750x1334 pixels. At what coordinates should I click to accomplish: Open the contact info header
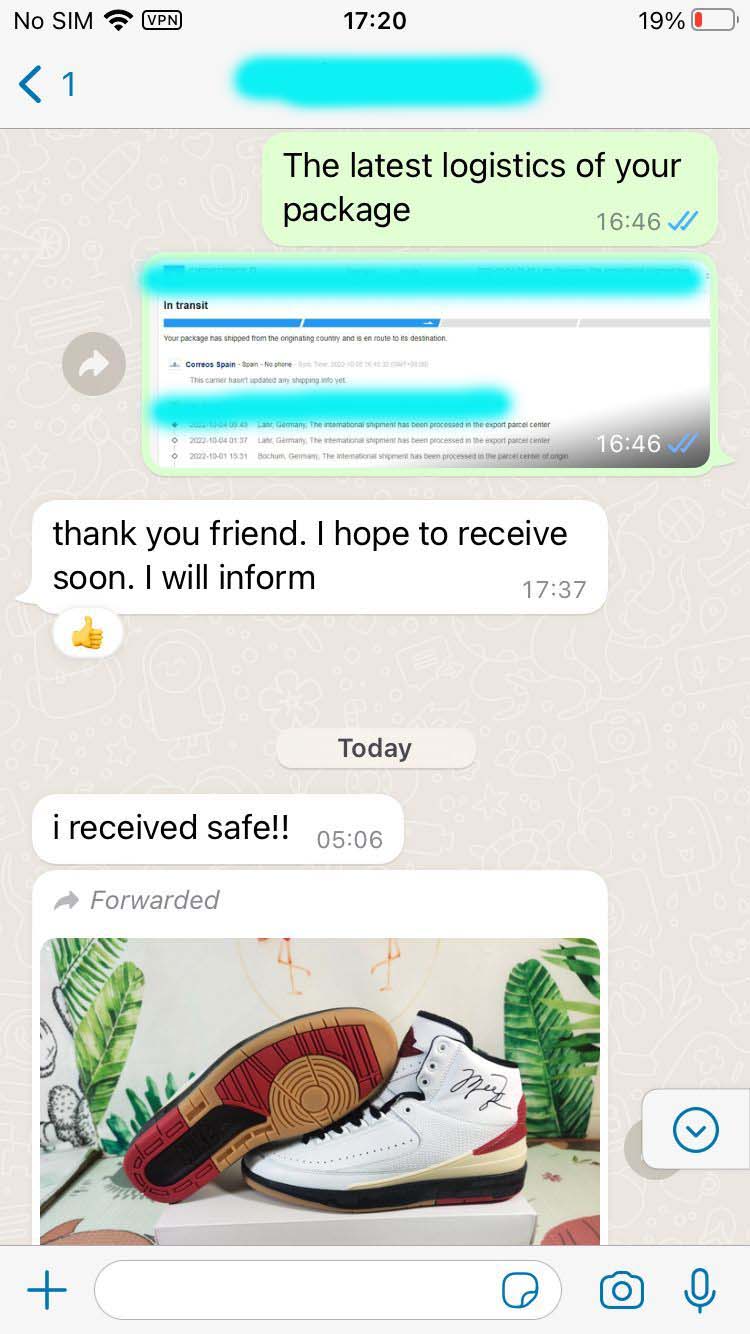pyautogui.click(x=385, y=82)
